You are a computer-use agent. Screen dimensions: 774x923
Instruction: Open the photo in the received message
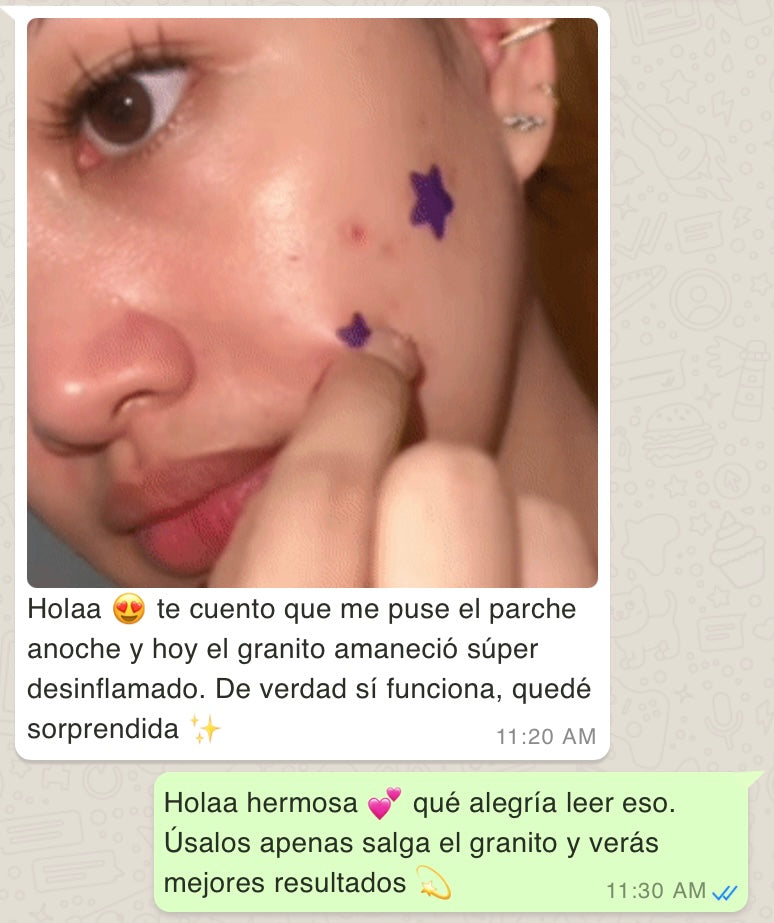(x=312, y=302)
